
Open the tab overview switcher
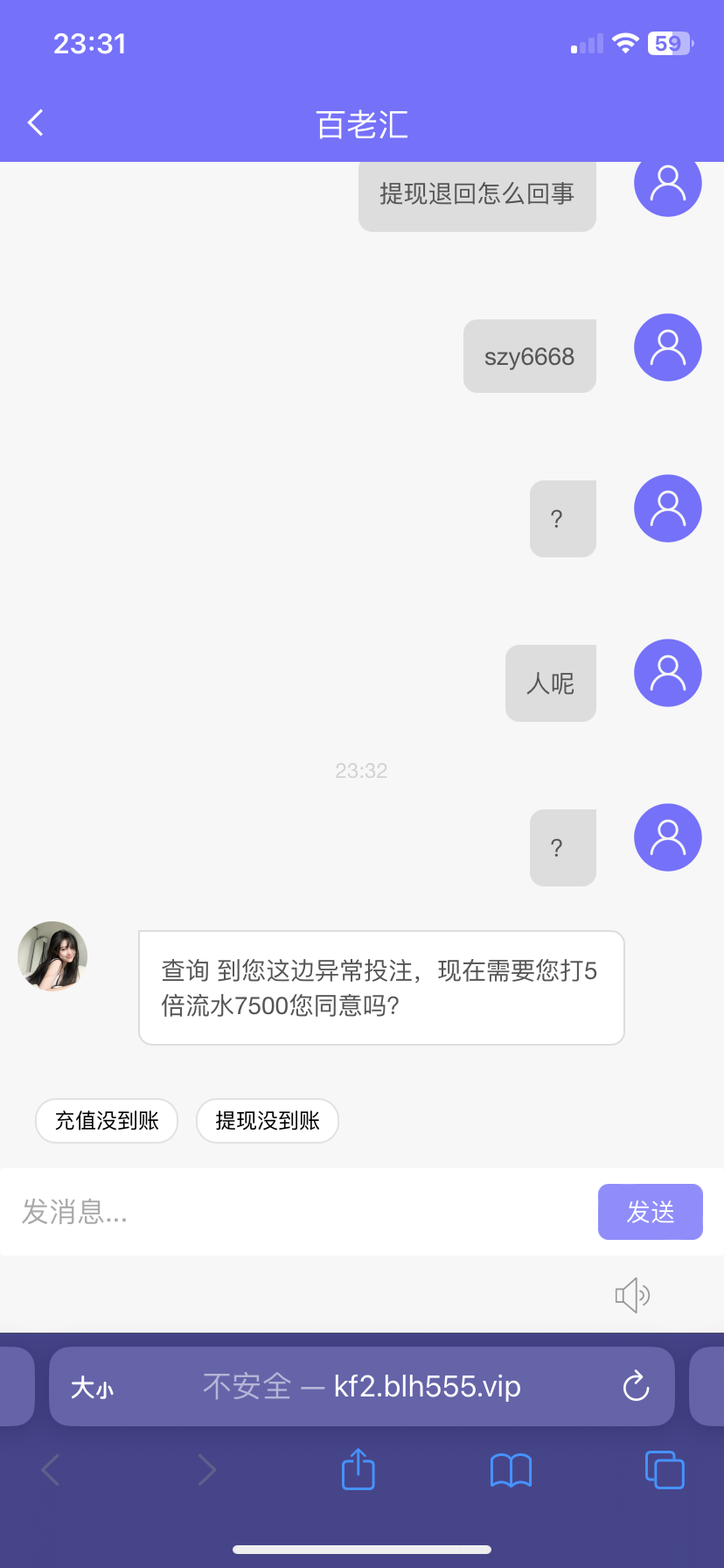click(664, 1469)
